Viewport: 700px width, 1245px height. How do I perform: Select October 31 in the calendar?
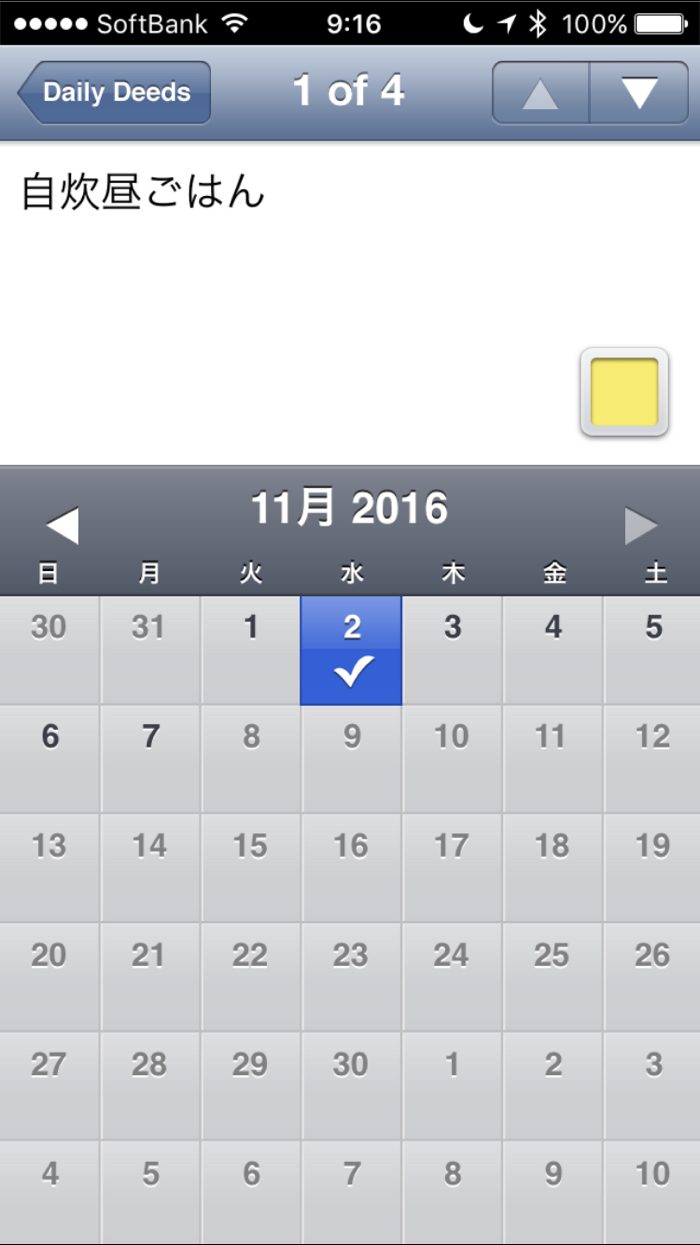pos(150,651)
